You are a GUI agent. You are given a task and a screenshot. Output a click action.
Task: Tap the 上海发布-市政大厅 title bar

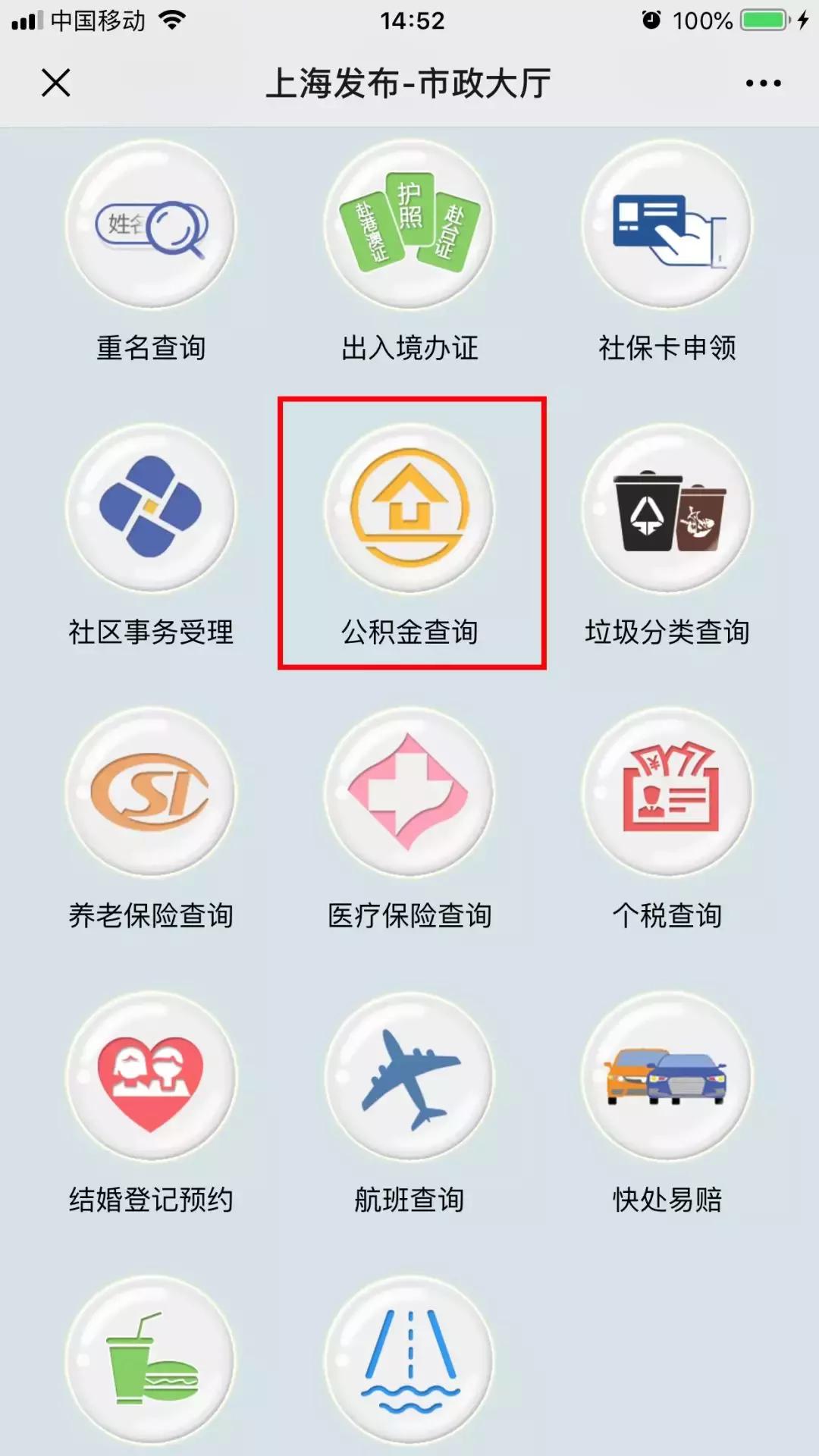pyautogui.click(x=409, y=83)
